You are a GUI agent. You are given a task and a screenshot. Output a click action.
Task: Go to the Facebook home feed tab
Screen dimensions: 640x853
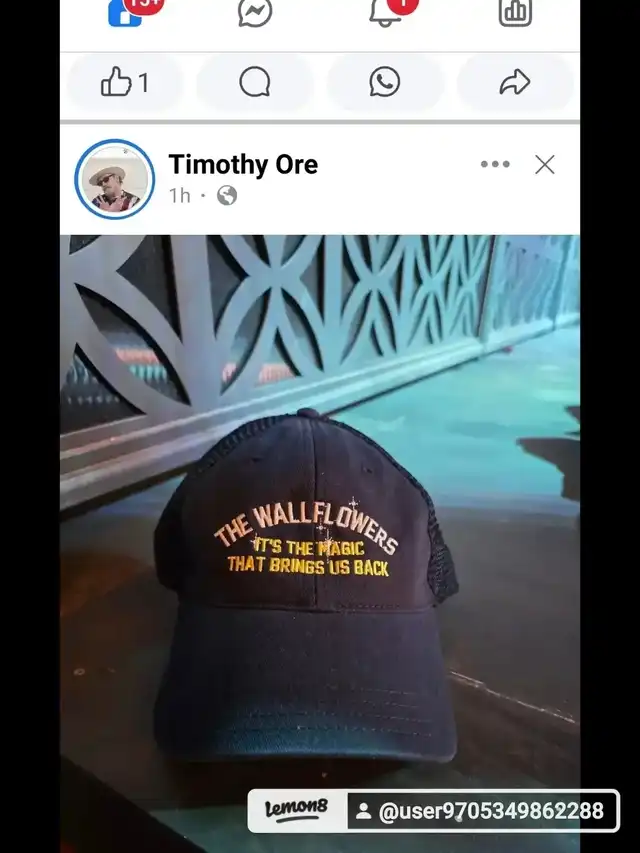click(x=125, y=12)
